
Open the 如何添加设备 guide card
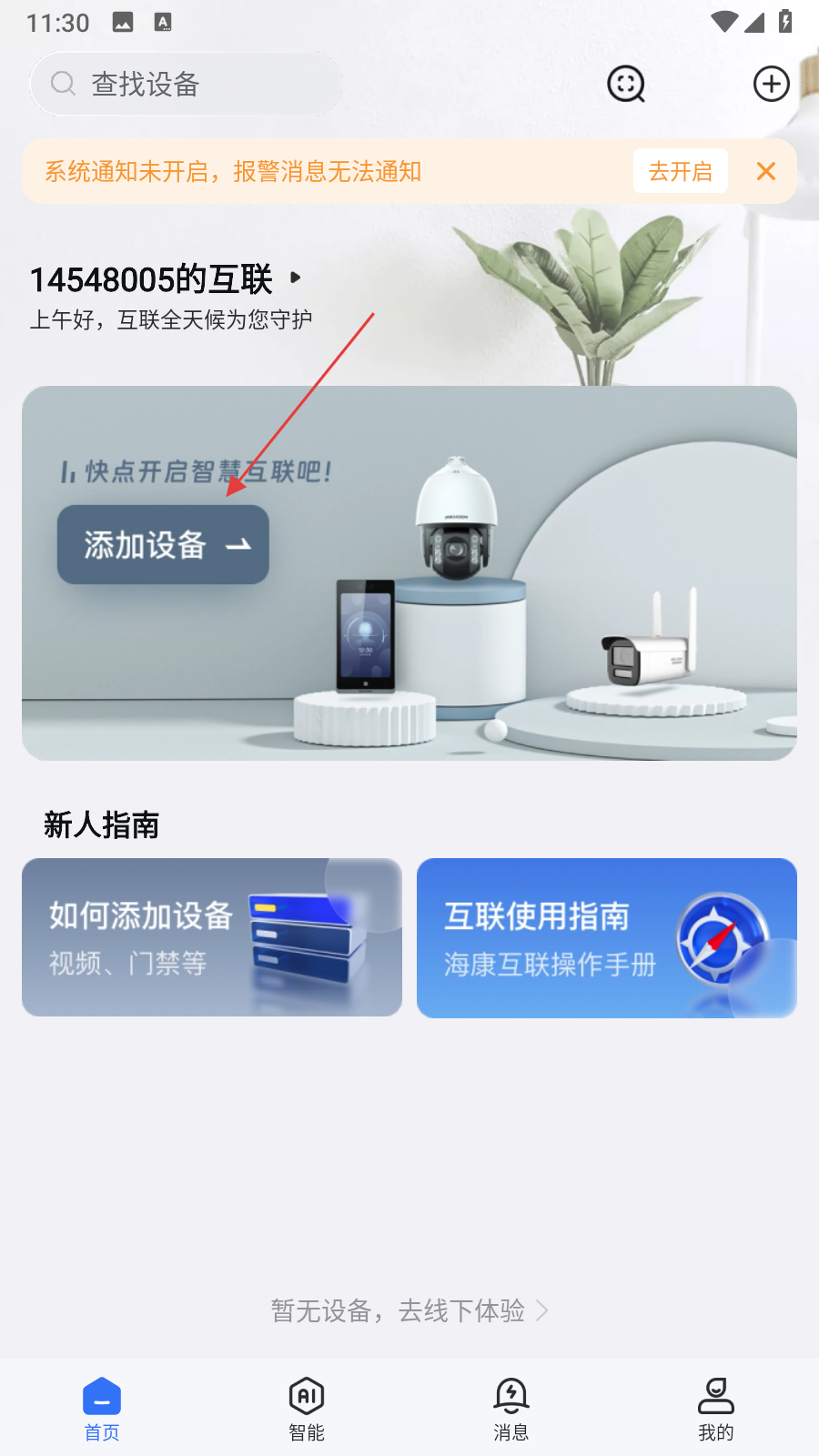(212, 937)
